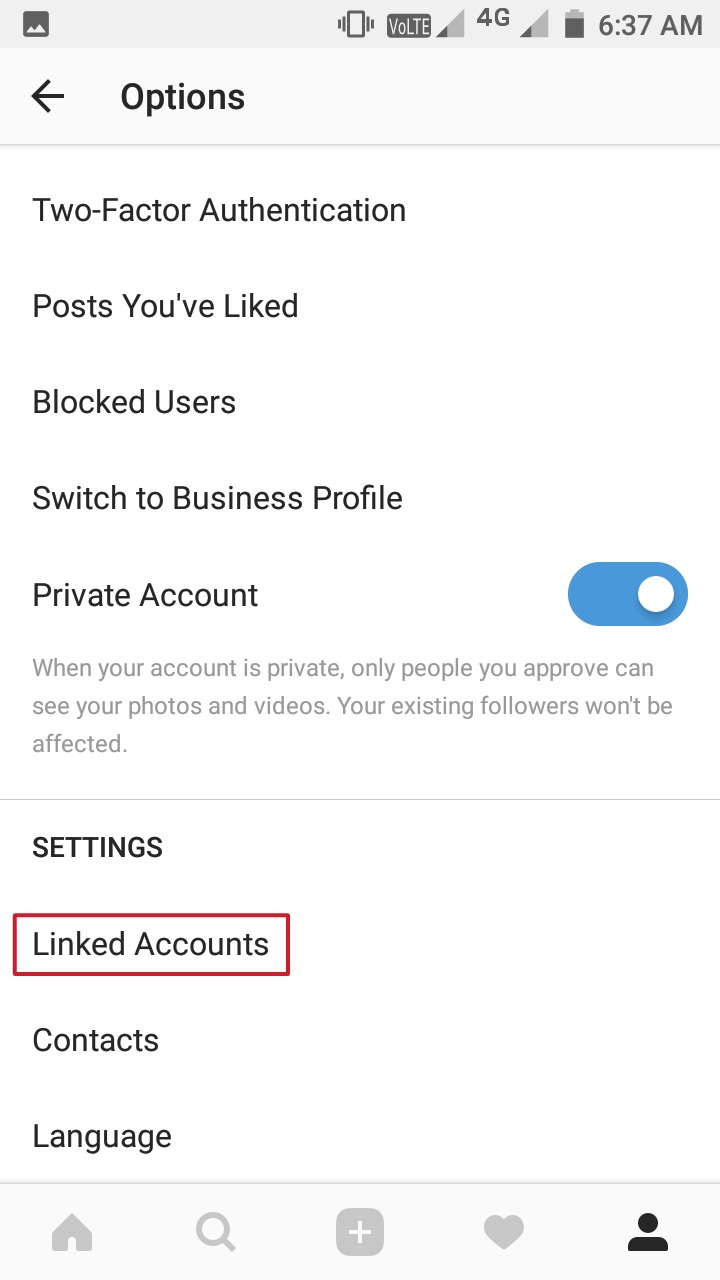
Task: Open Posts You've Liked
Action: click(360, 306)
